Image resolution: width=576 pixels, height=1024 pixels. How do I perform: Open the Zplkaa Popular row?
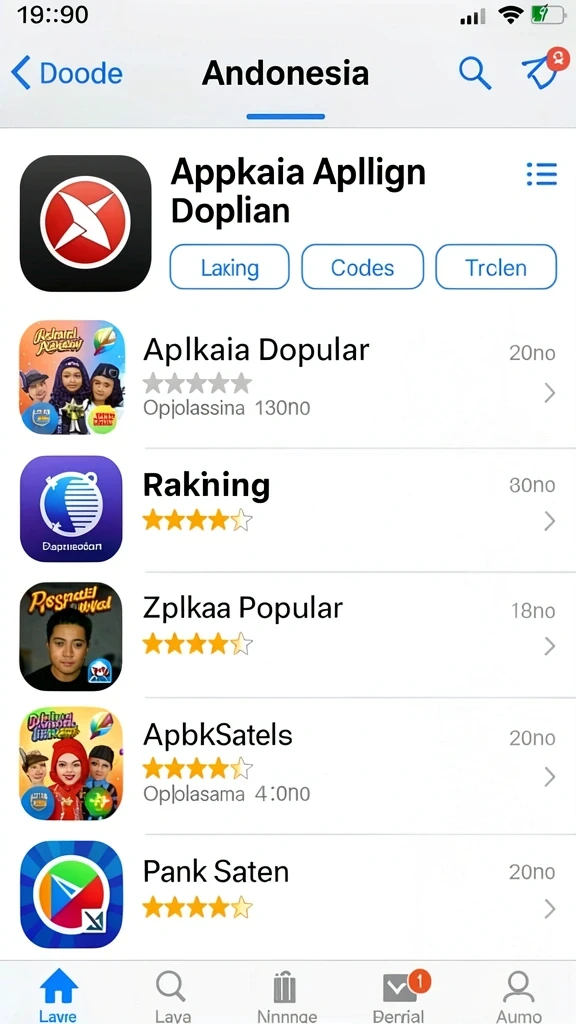pyautogui.click(x=288, y=635)
